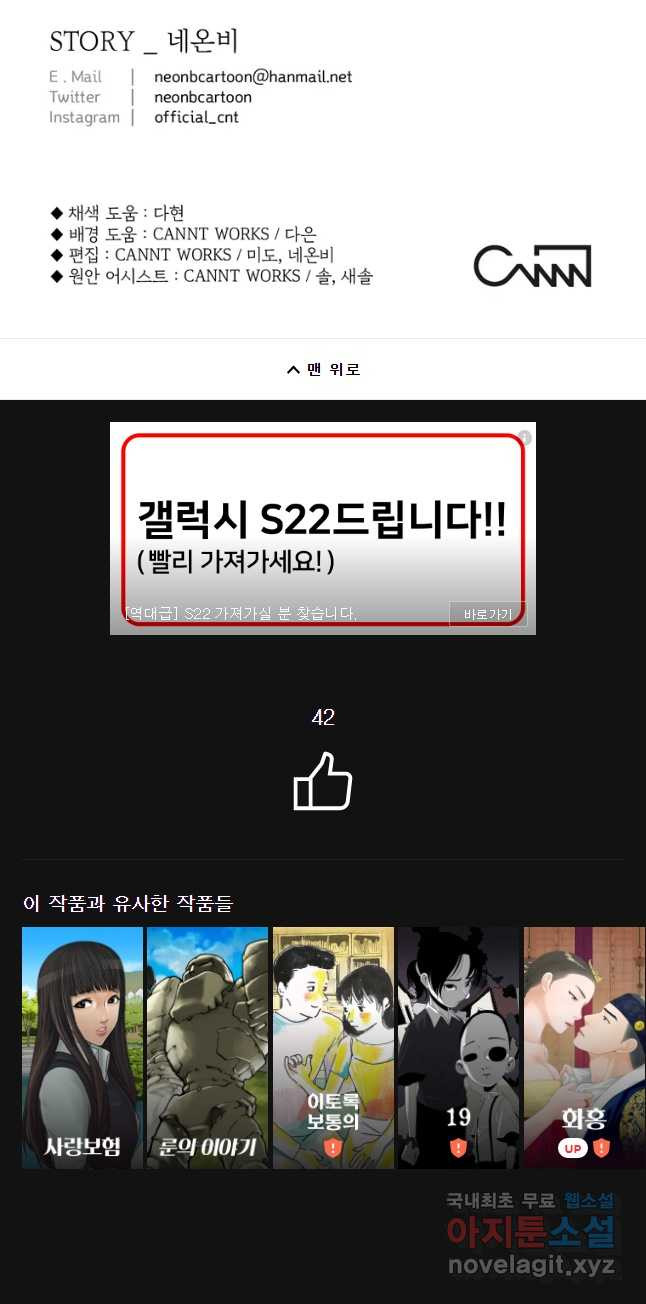
Task: Open the 바로가기 button on the ad
Action: (x=488, y=614)
